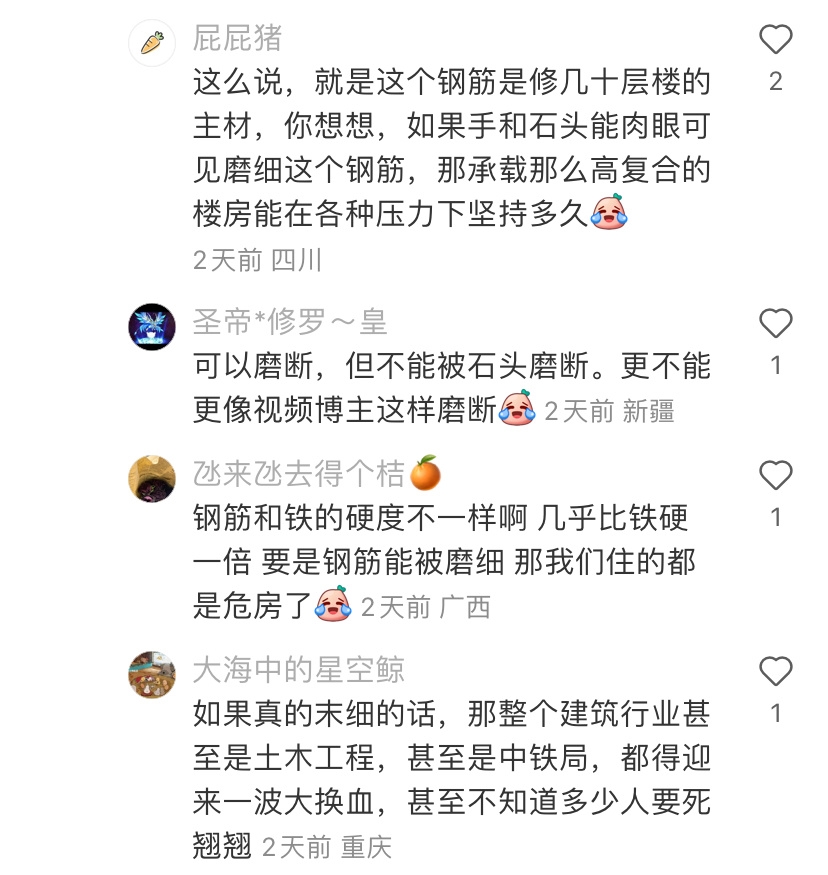Like 圣帝*修罗～皇's comment

point(775,324)
